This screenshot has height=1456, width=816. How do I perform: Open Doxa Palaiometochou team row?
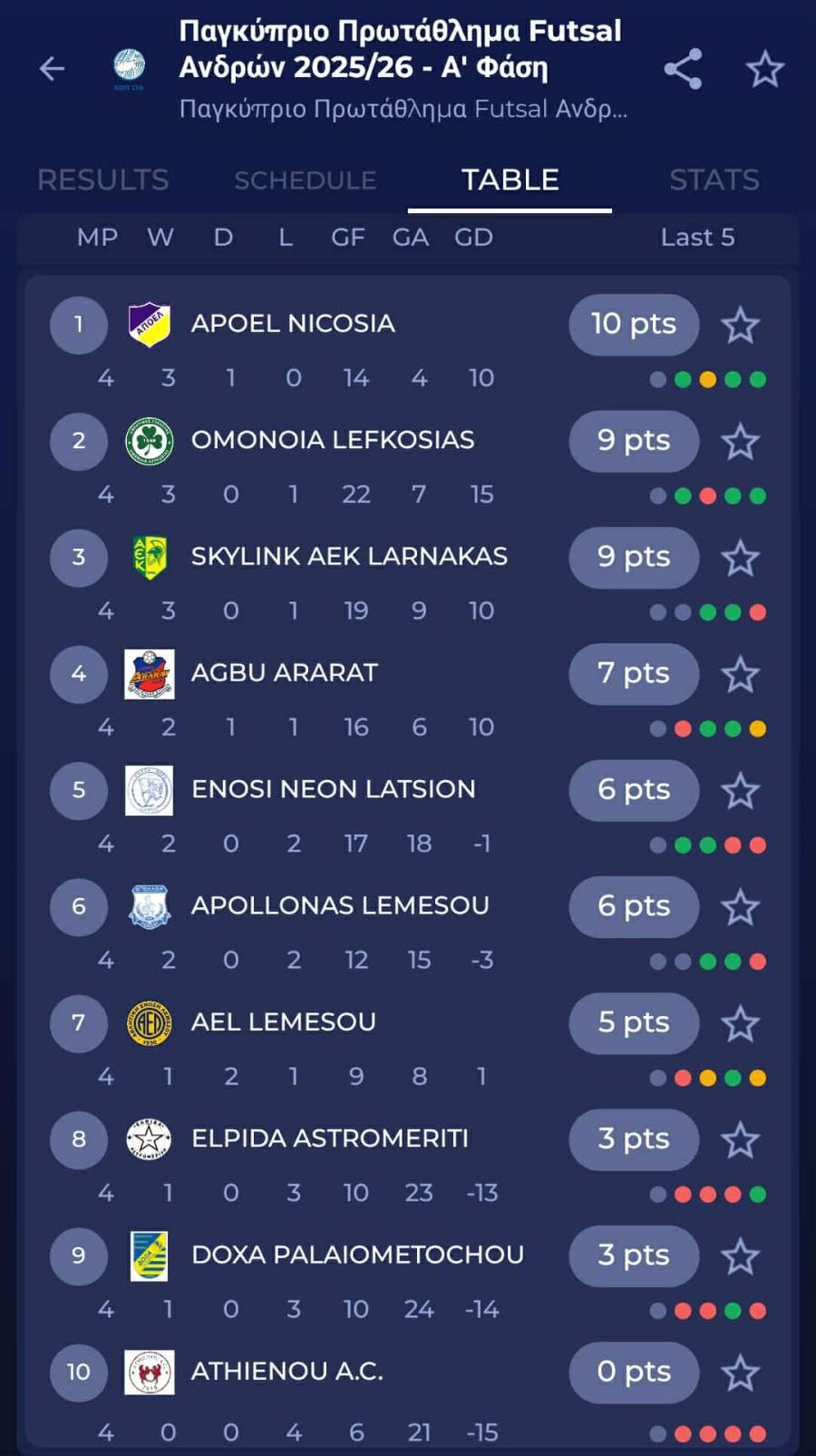tap(357, 1255)
